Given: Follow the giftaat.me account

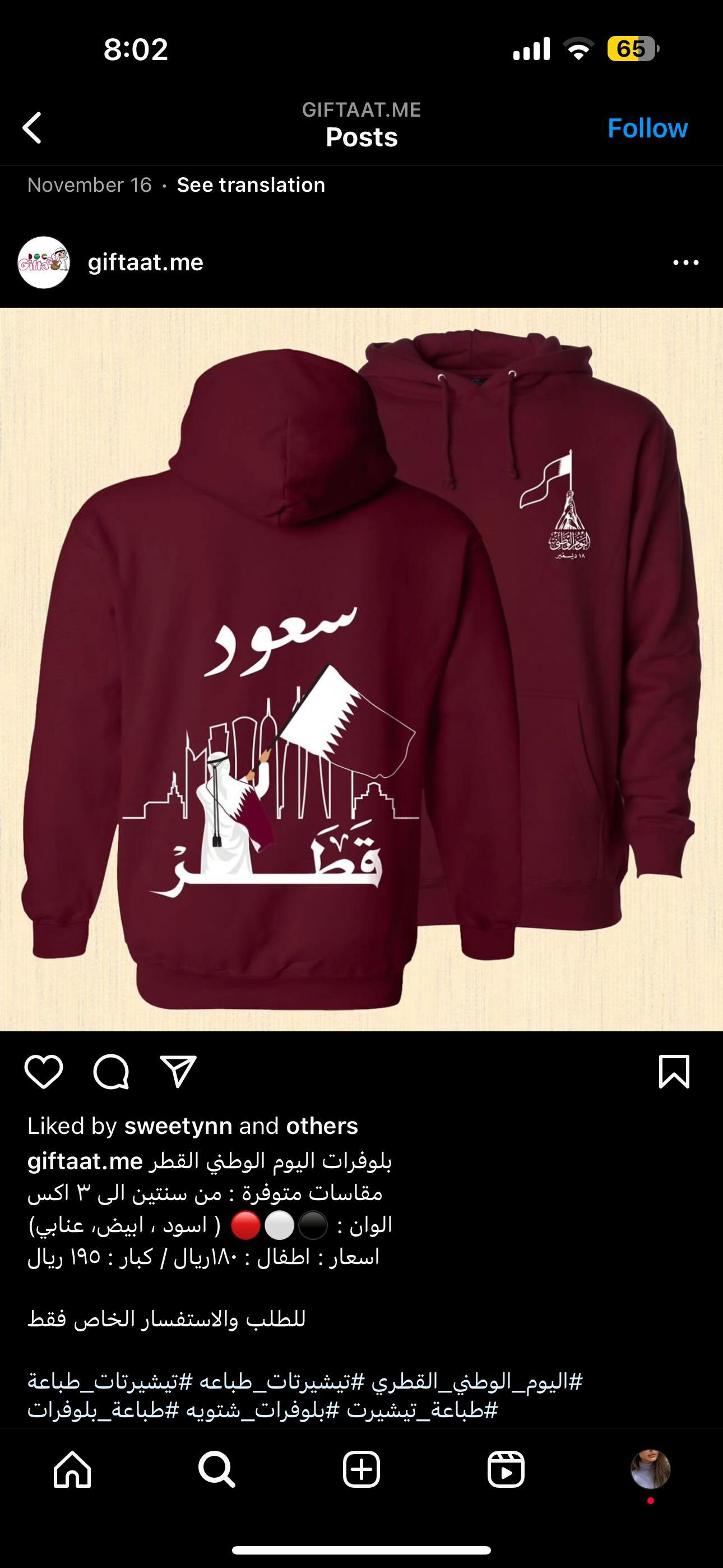Looking at the screenshot, I should pos(647,128).
